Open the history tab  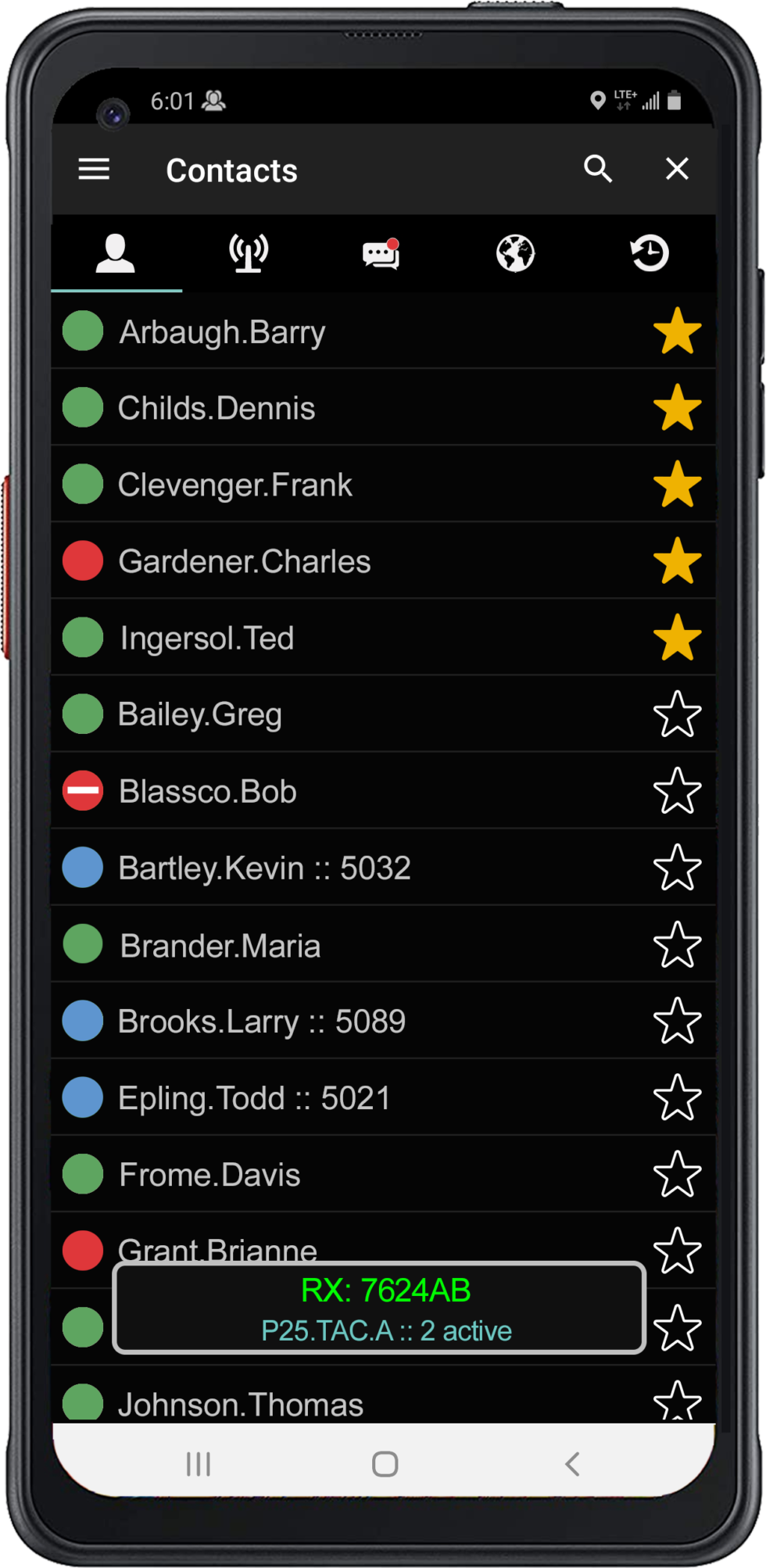pos(649,253)
